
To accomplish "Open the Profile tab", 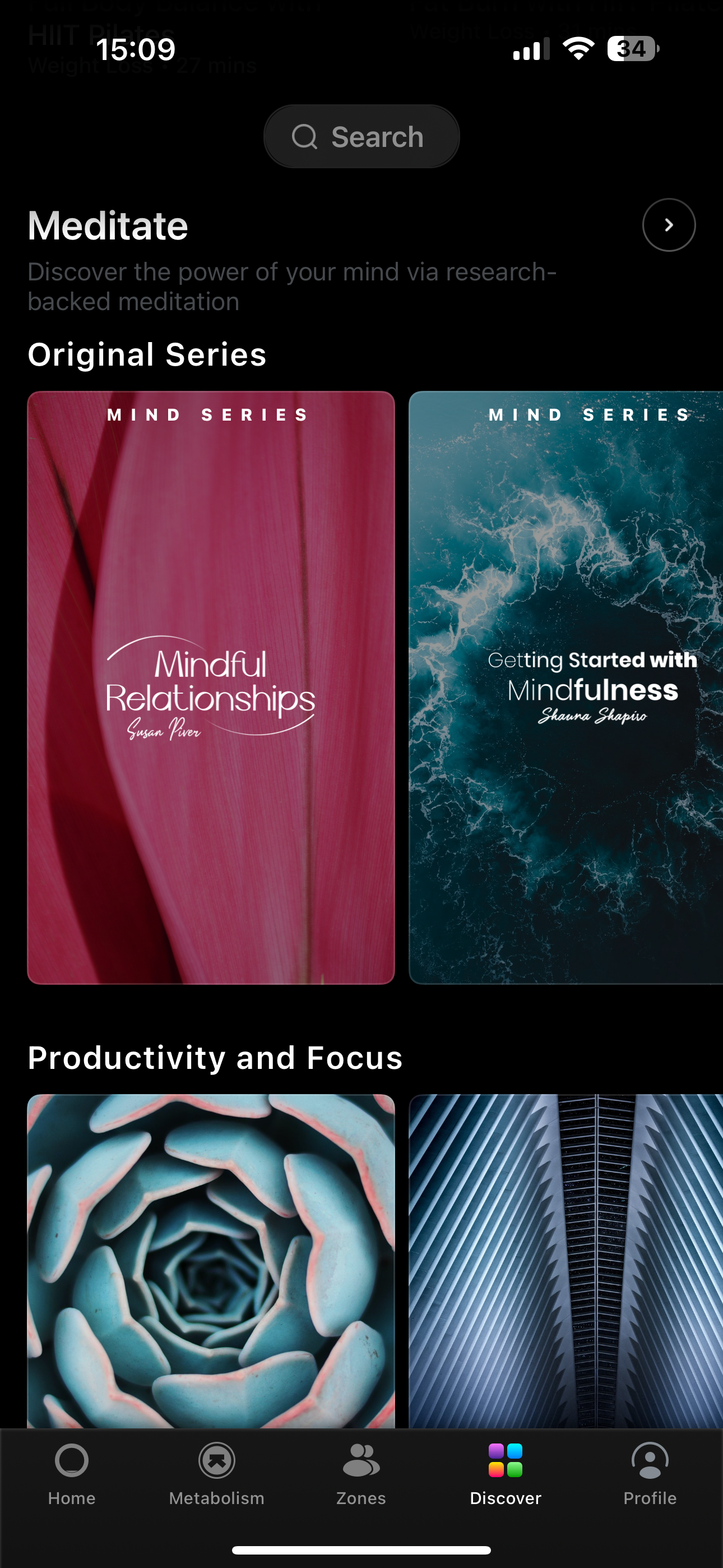I will (x=650, y=1473).
